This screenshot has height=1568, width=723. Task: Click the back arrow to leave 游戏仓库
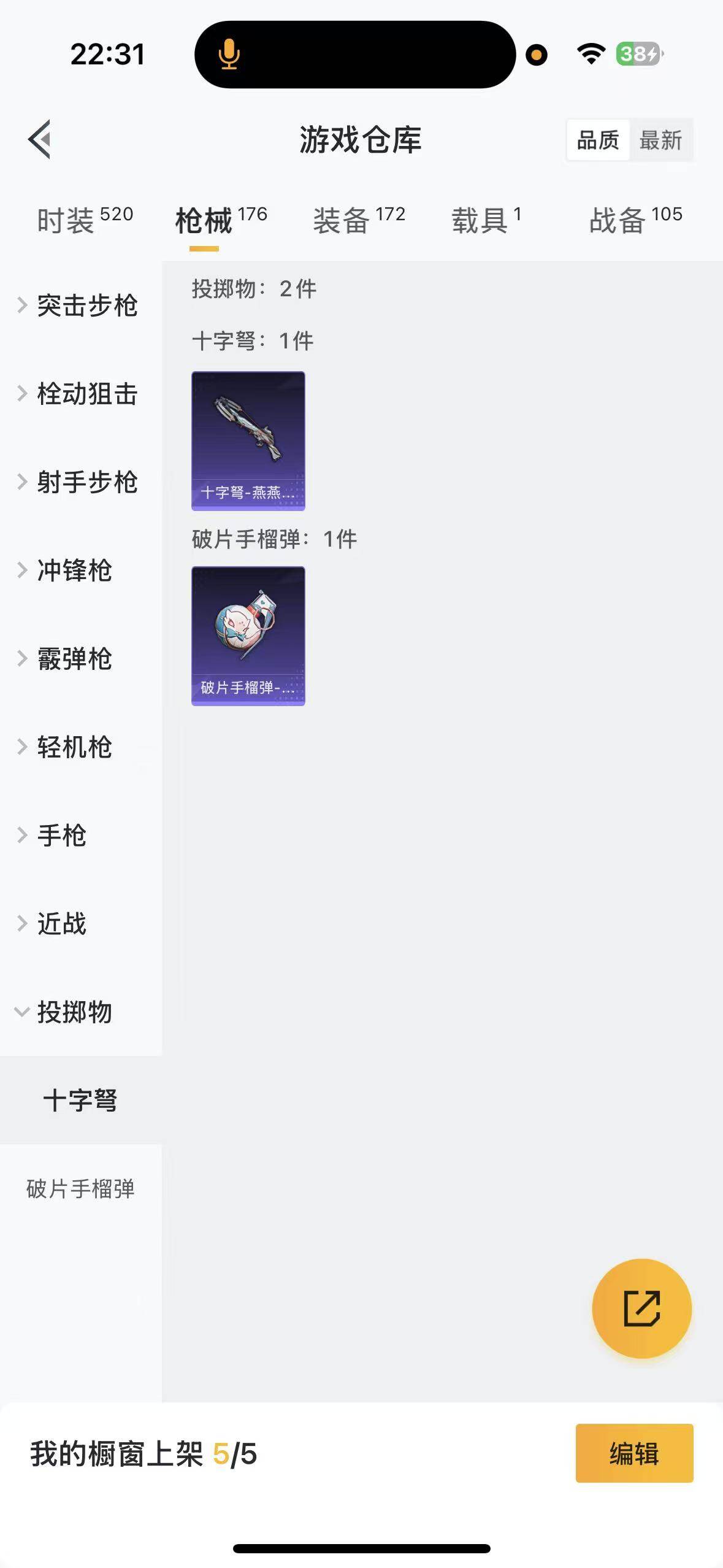(x=40, y=139)
